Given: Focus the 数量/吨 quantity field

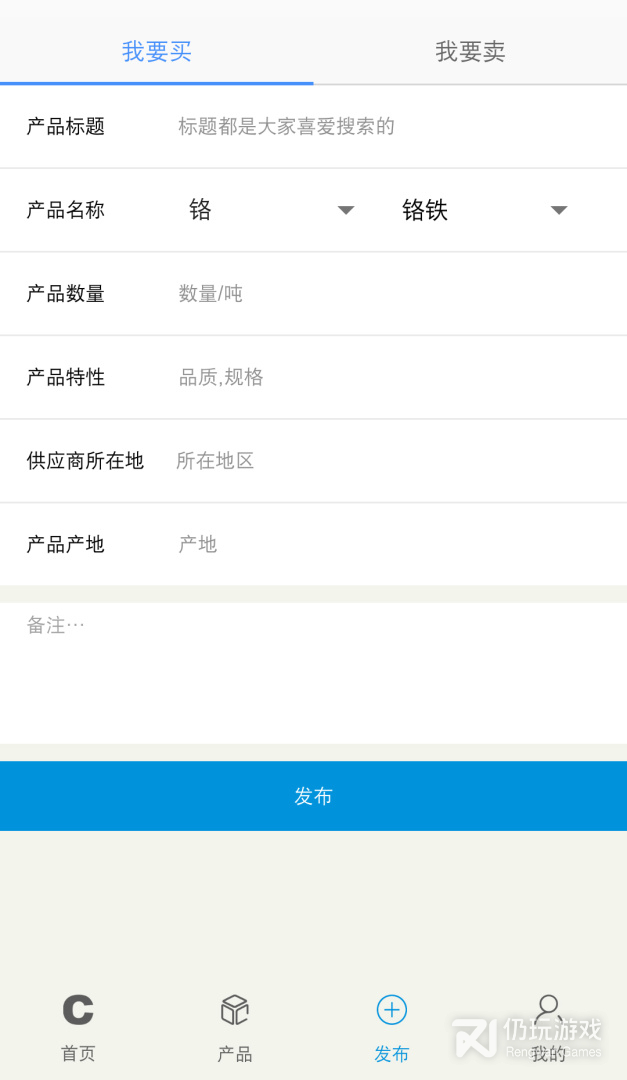Looking at the screenshot, I should pos(396,293).
